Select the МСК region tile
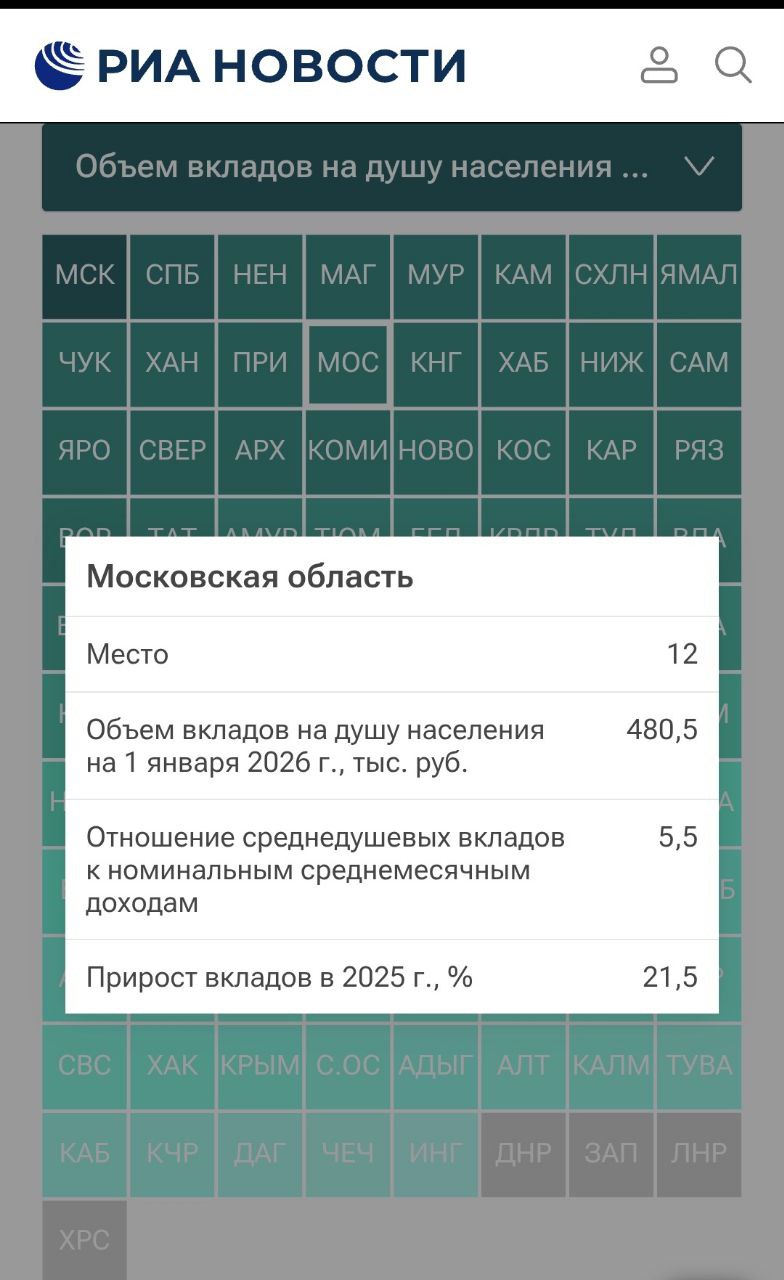Screen dimensions: 784x1280 (83, 276)
